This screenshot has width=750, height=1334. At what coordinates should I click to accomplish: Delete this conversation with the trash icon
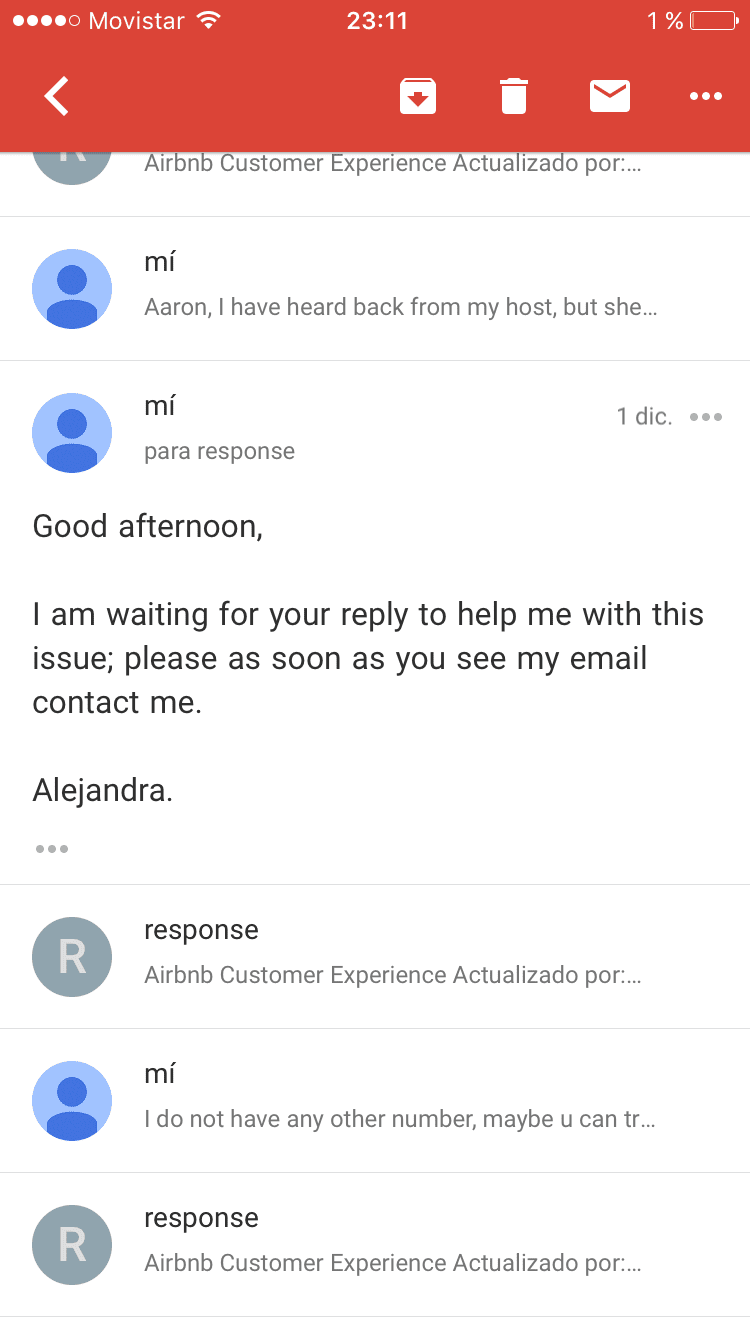tap(513, 97)
